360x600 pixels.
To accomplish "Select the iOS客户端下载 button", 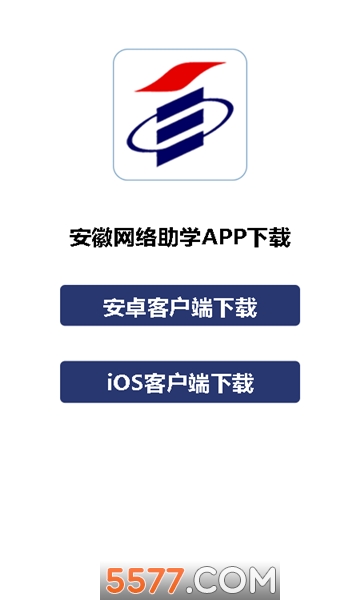I will tap(180, 382).
